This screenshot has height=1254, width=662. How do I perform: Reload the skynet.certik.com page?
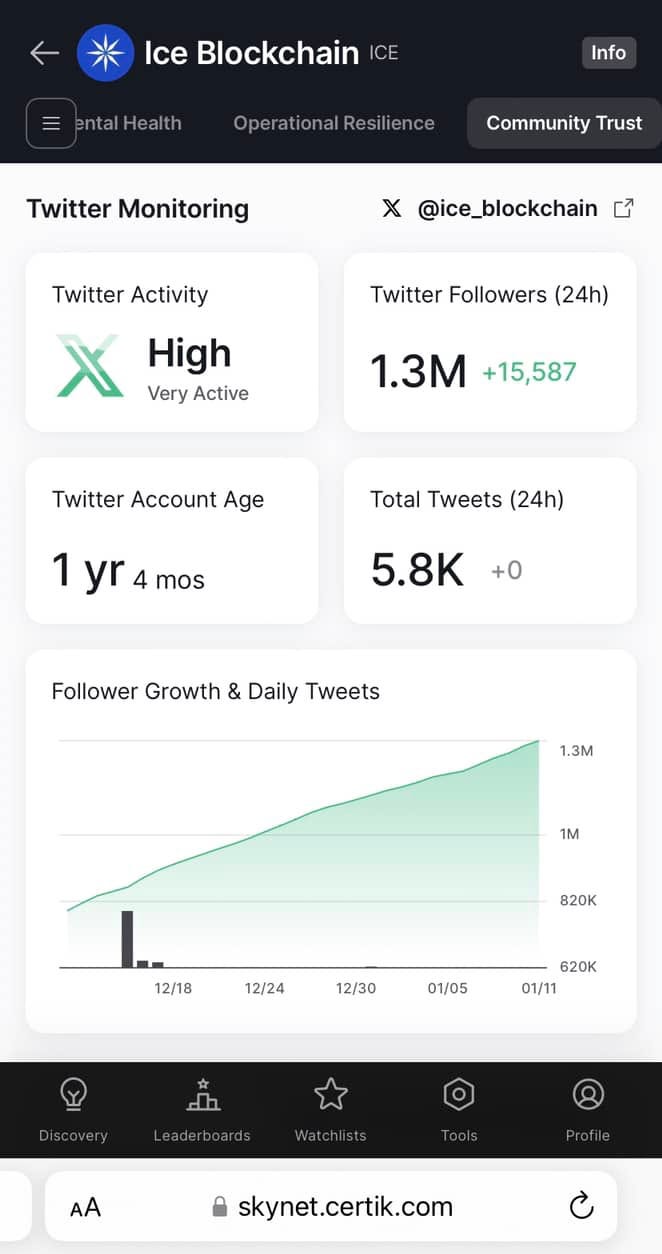[x=581, y=1206]
